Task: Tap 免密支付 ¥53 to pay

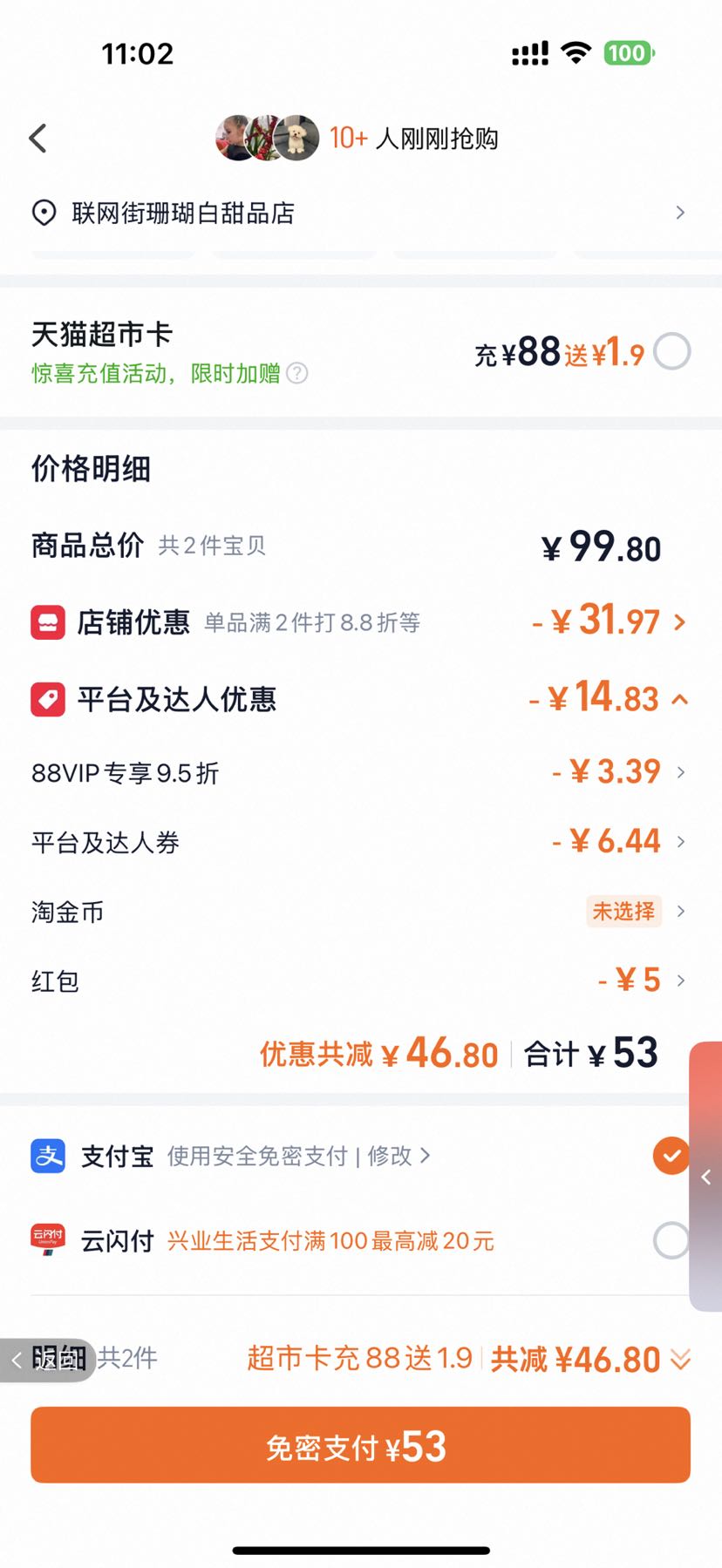Action: point(360,1445)
